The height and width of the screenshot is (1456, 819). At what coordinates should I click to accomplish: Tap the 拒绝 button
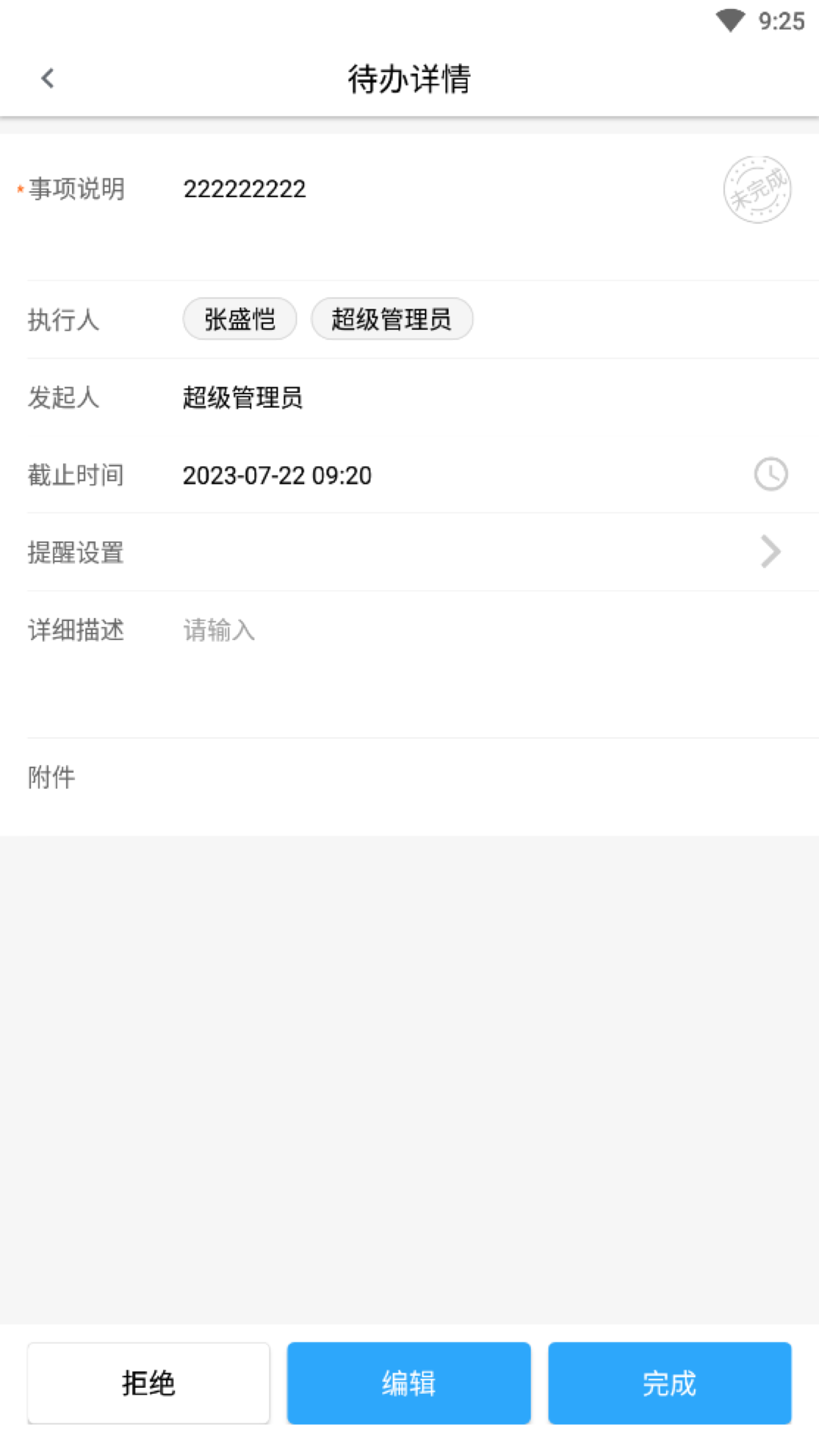pyautogui.click(x=149, y=1383)
